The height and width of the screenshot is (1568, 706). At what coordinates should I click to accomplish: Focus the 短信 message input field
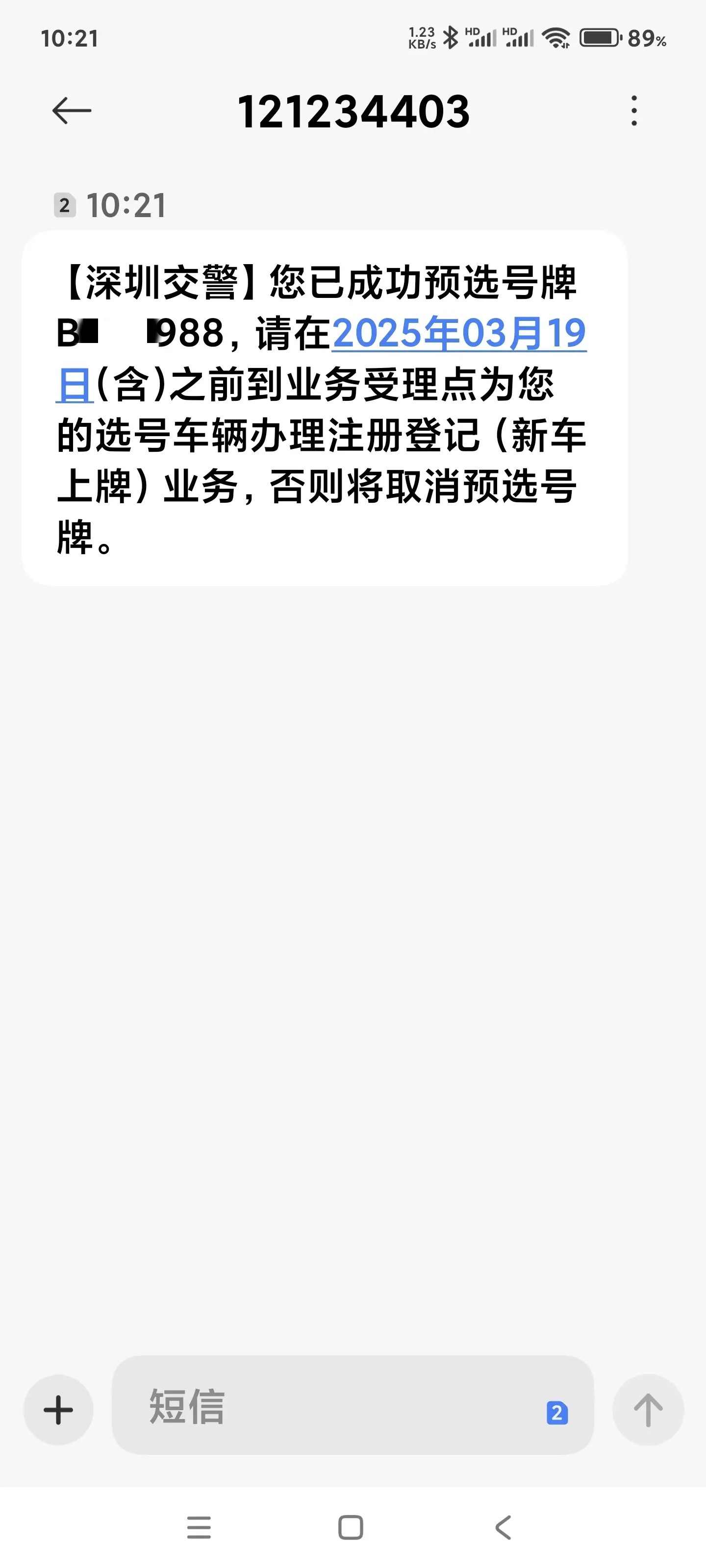coord(329,1406)
